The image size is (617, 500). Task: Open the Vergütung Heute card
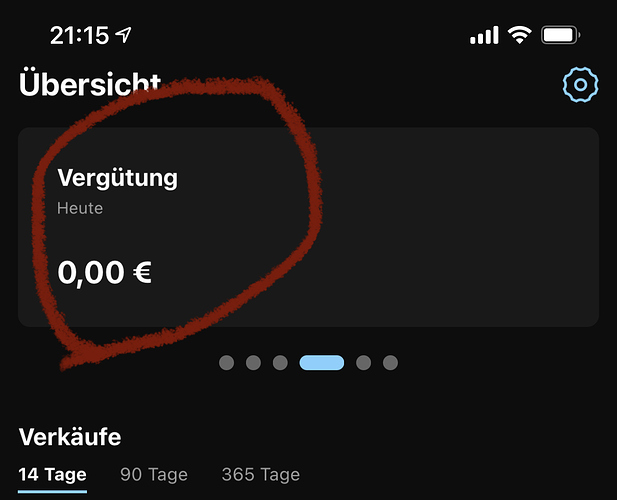[x=308, y=227]
